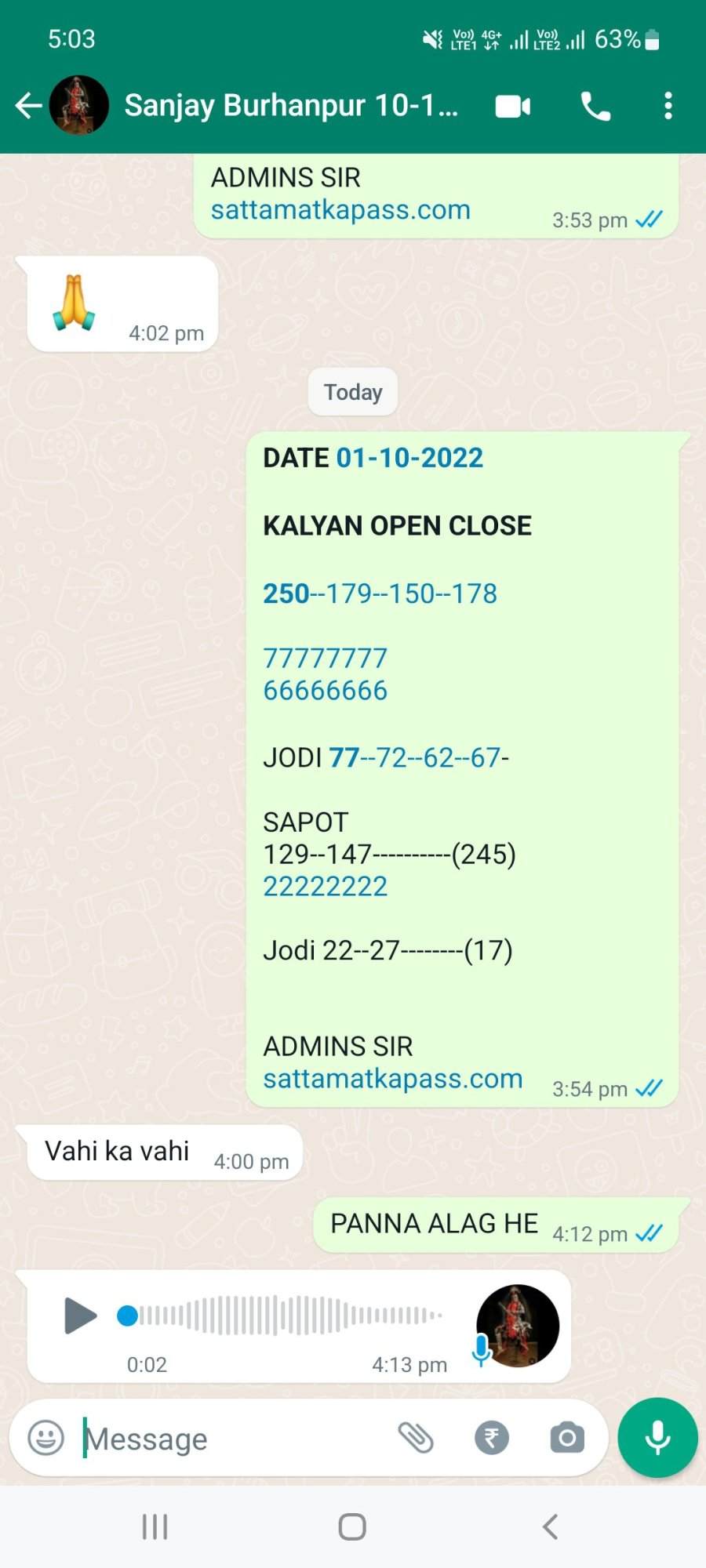706x1568 pixels.
Task: Open sattamatkapass.com link sent at 3:53 pm
Action: (x=340, y=210)
